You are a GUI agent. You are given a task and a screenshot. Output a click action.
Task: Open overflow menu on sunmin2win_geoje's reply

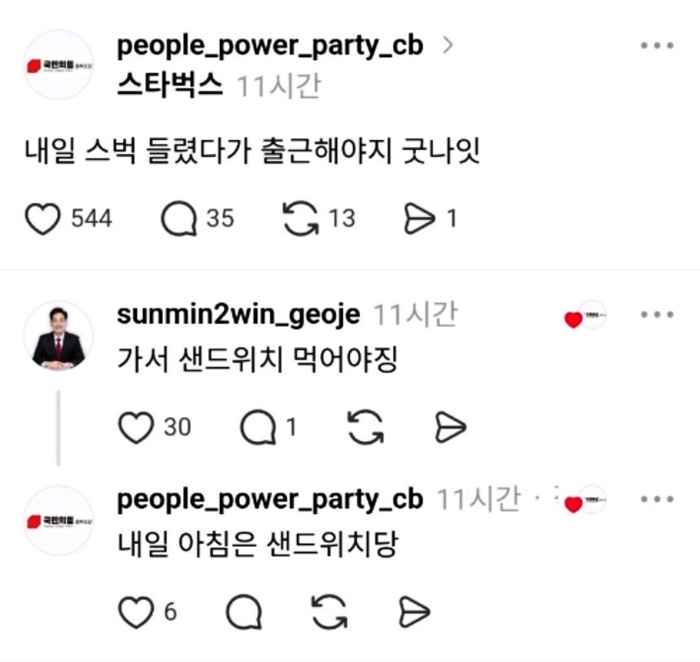coord(657,314)
